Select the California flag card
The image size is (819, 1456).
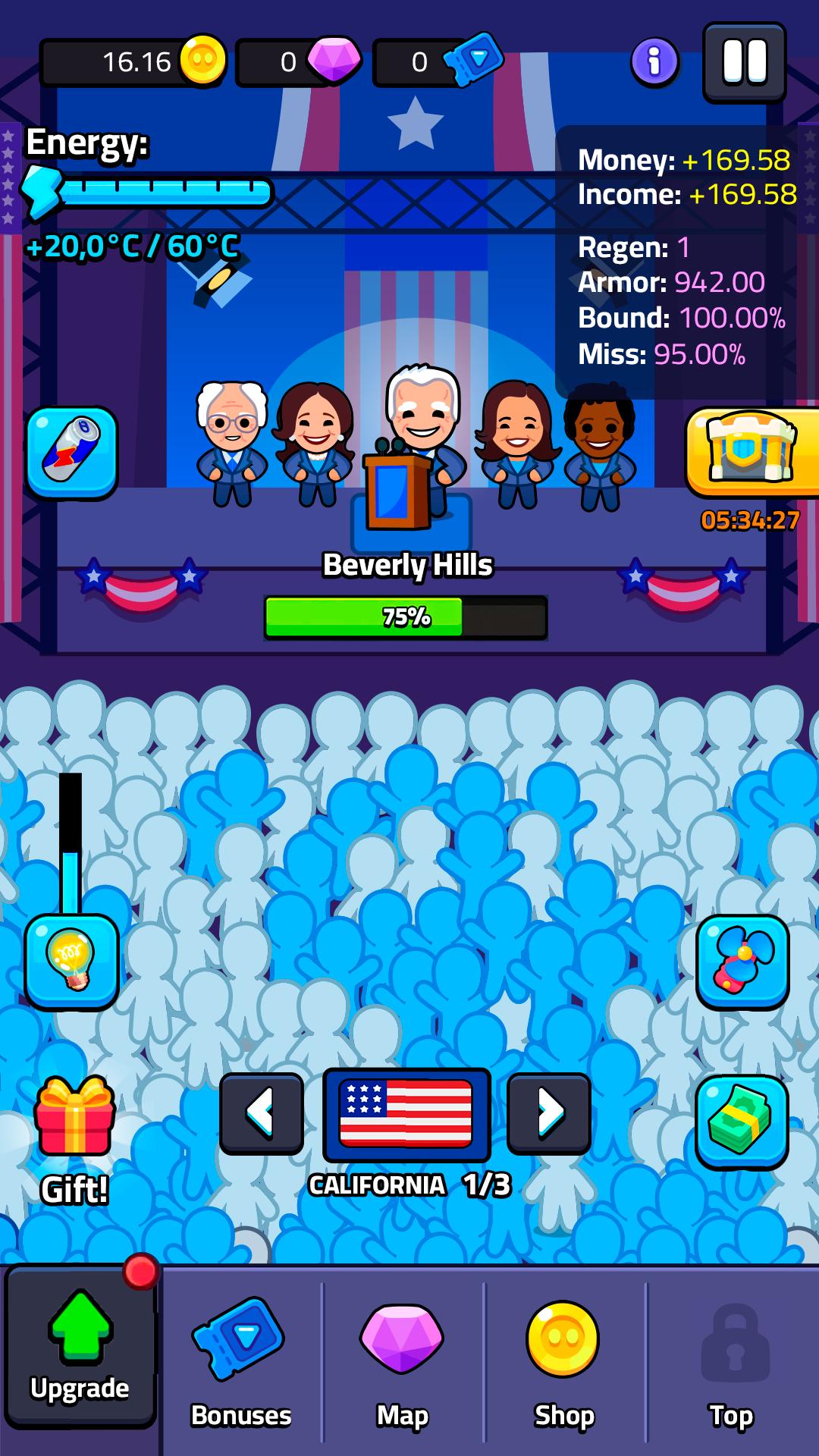406,1115
